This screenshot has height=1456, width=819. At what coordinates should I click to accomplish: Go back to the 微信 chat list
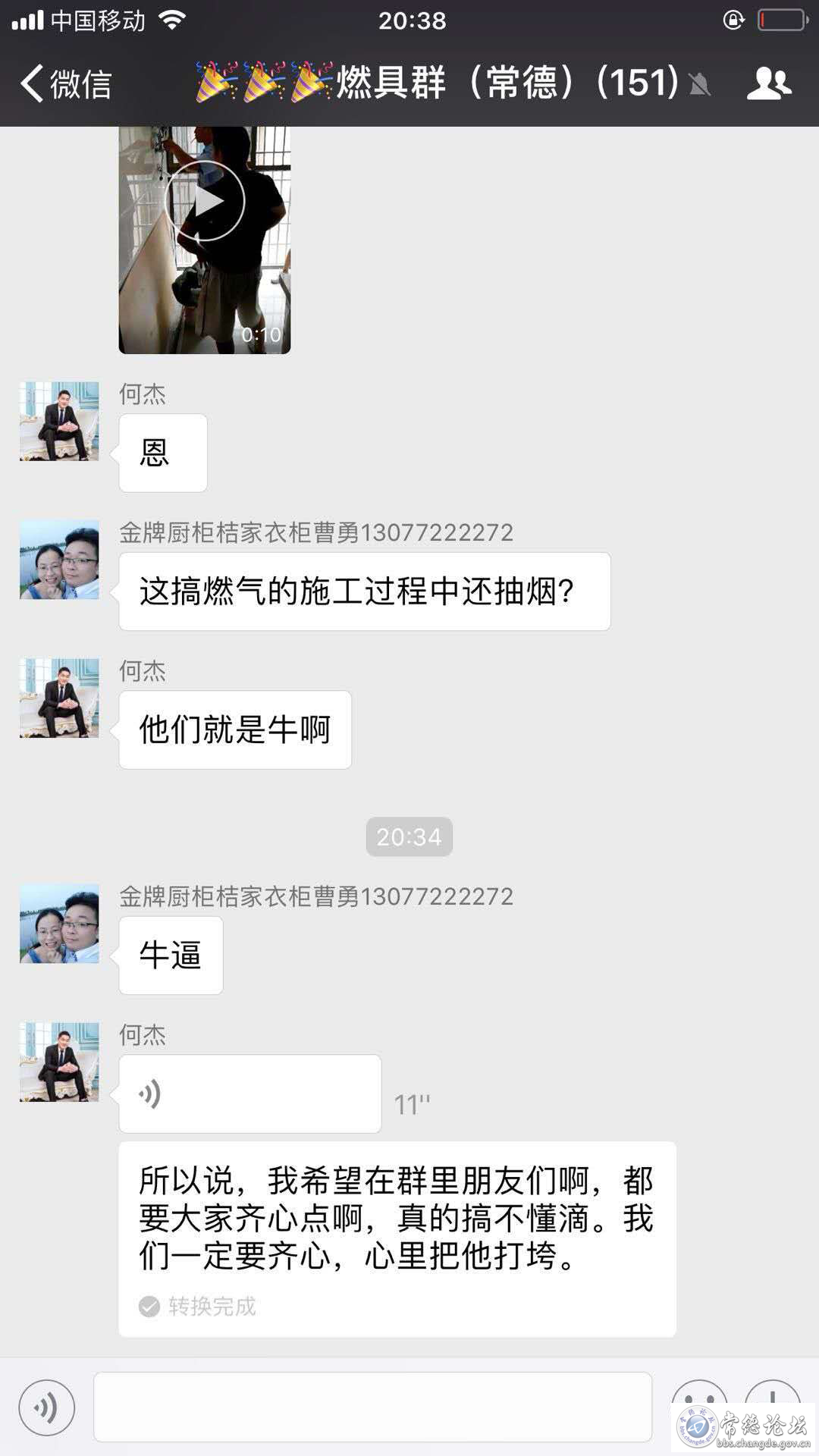pyautogui.click(x=67, y=83)
